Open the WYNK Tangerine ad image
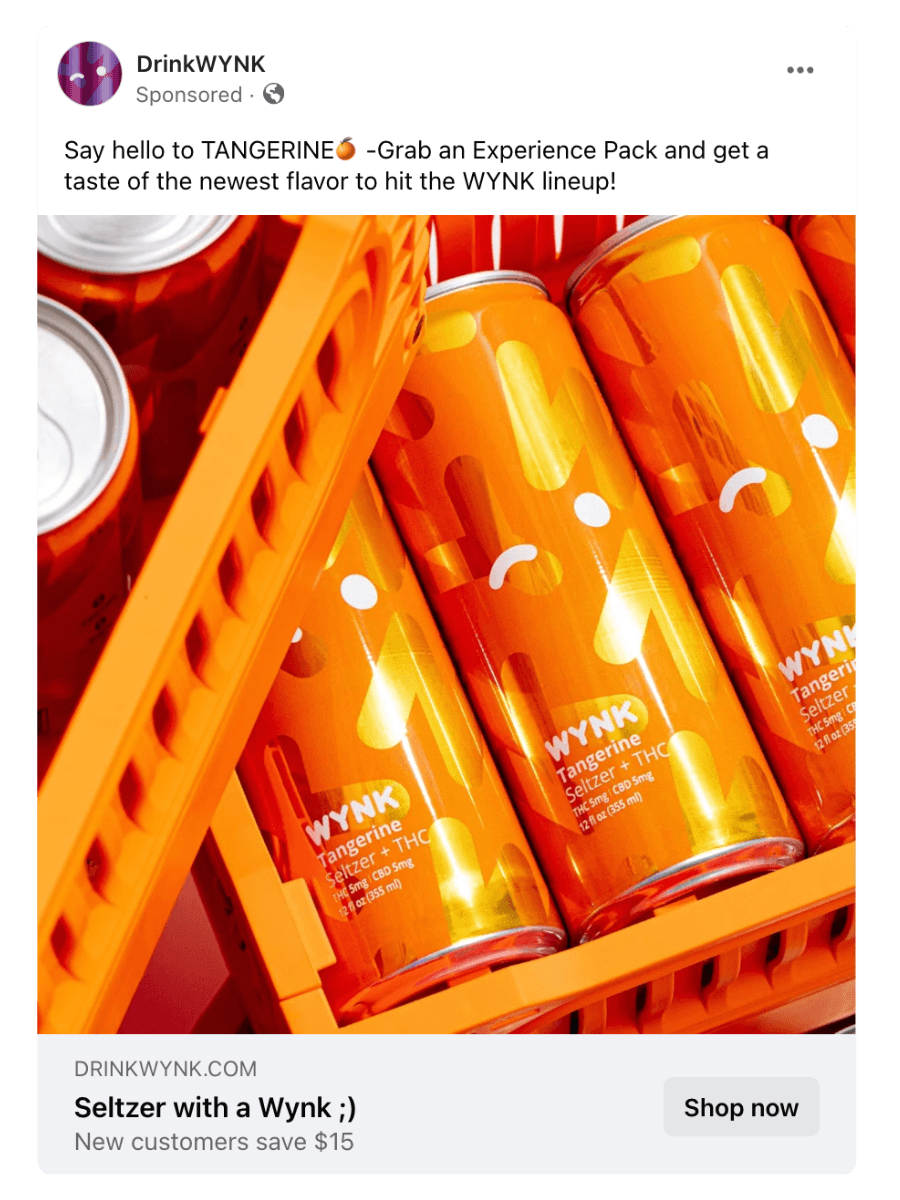Viewport: 900px width, 1200px height. tap(447, 624)
